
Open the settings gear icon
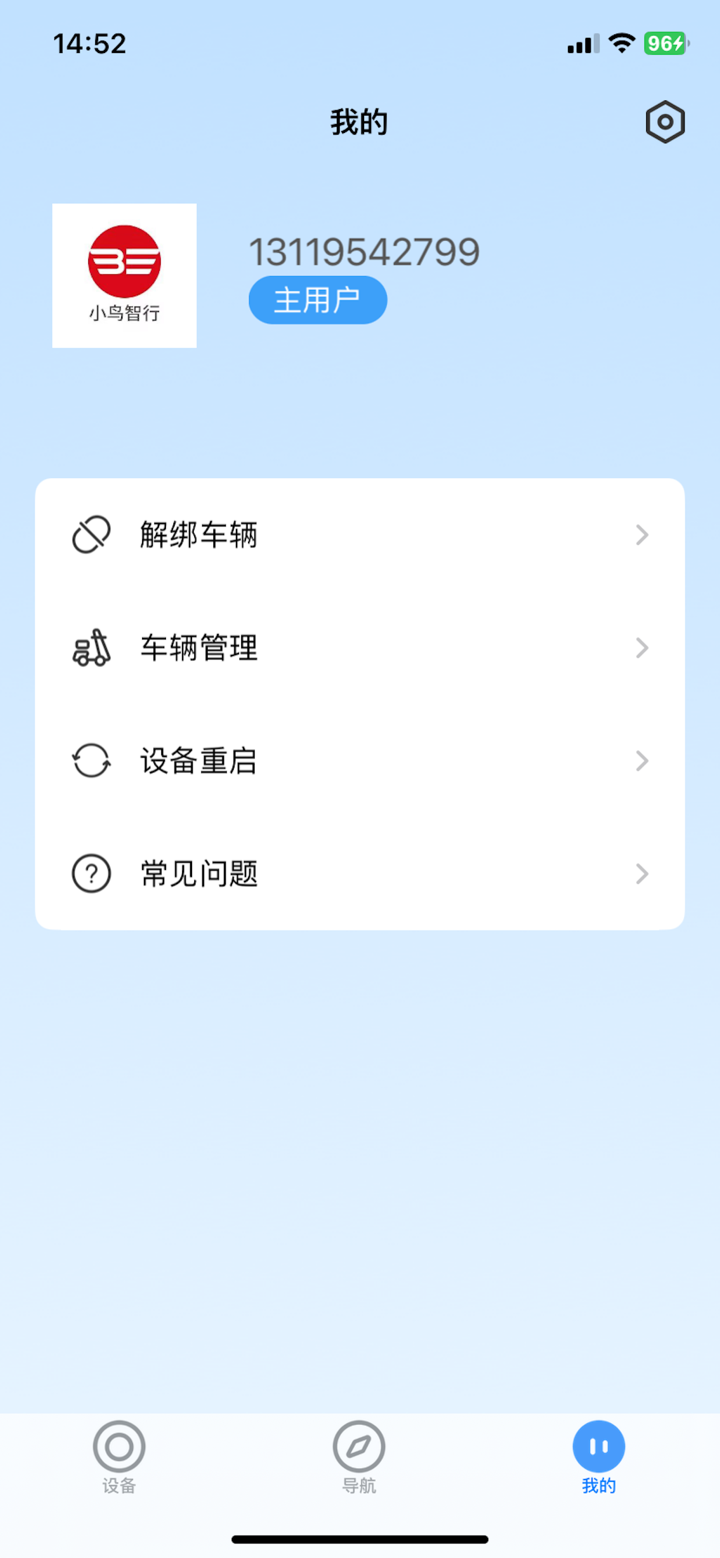(x=664, y=121)
